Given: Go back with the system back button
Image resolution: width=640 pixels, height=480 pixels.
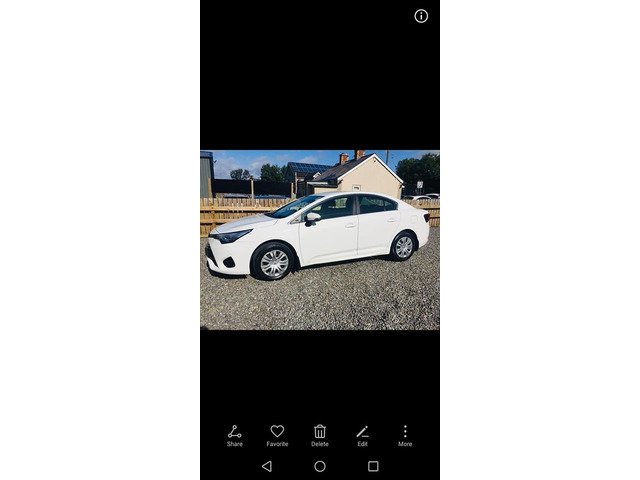Looking at the screenshot, I should coord(266,466).
